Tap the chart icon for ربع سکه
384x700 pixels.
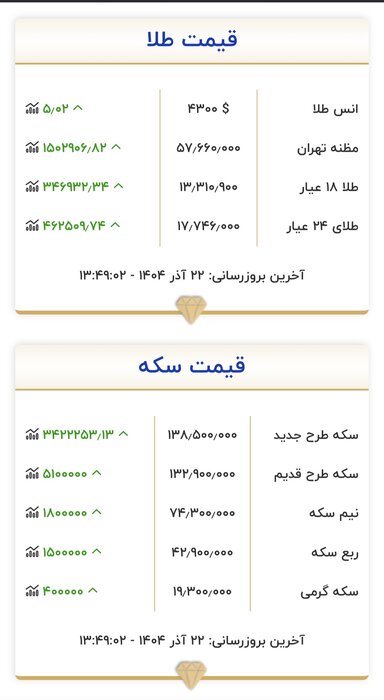(32, 551)
